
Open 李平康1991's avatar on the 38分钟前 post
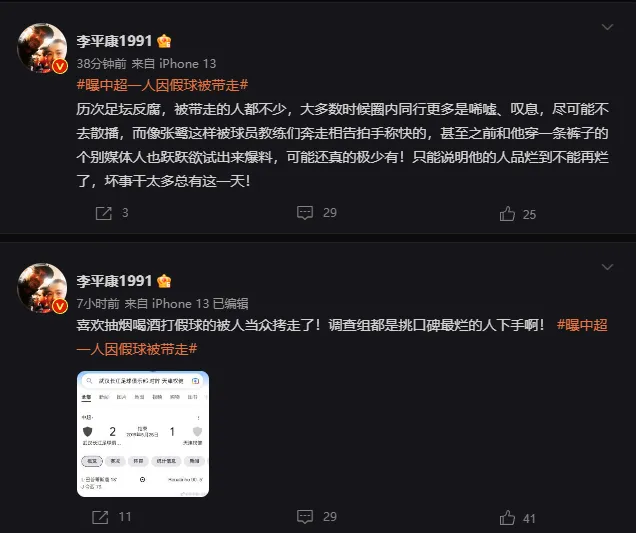(x=43, y=49)
